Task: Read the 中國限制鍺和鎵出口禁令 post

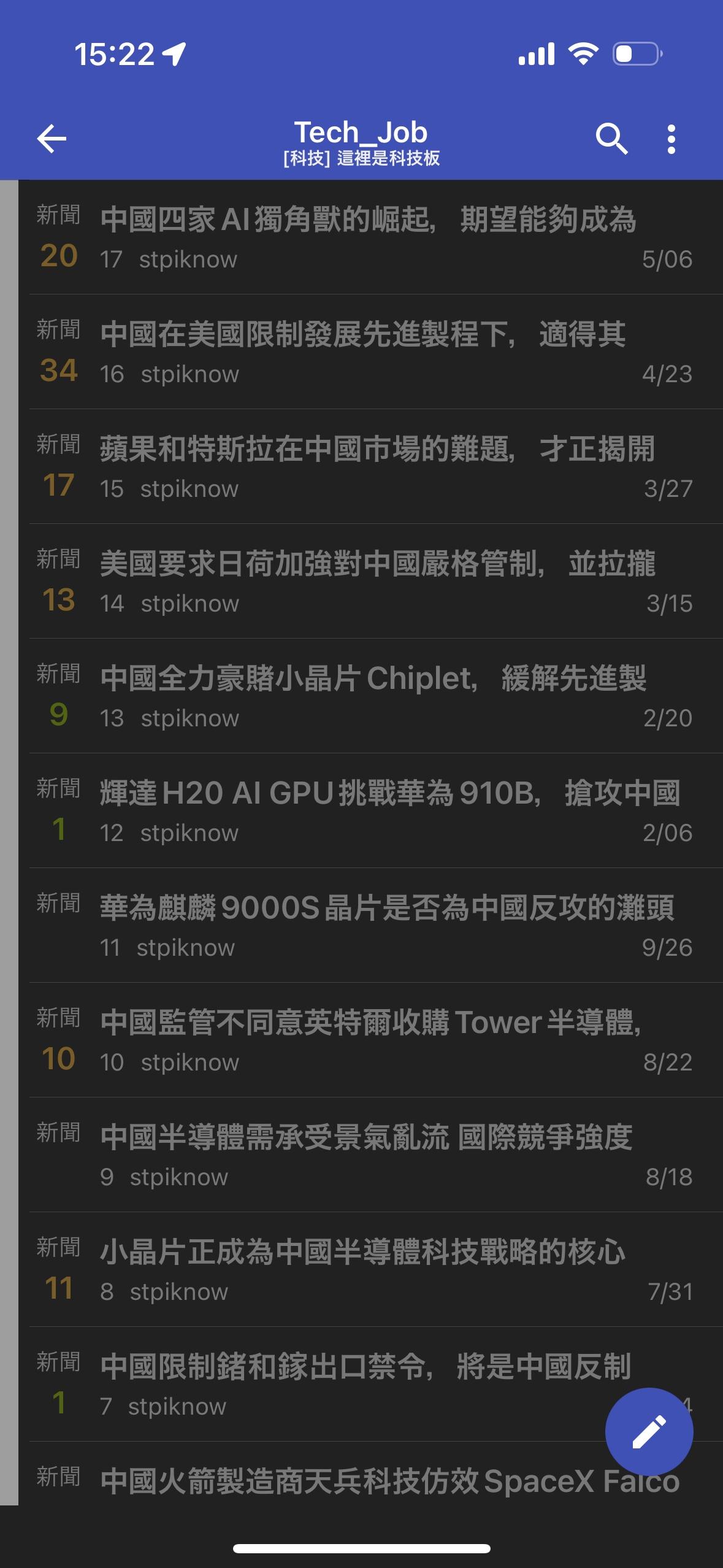Action: (x=365, y=1367)
